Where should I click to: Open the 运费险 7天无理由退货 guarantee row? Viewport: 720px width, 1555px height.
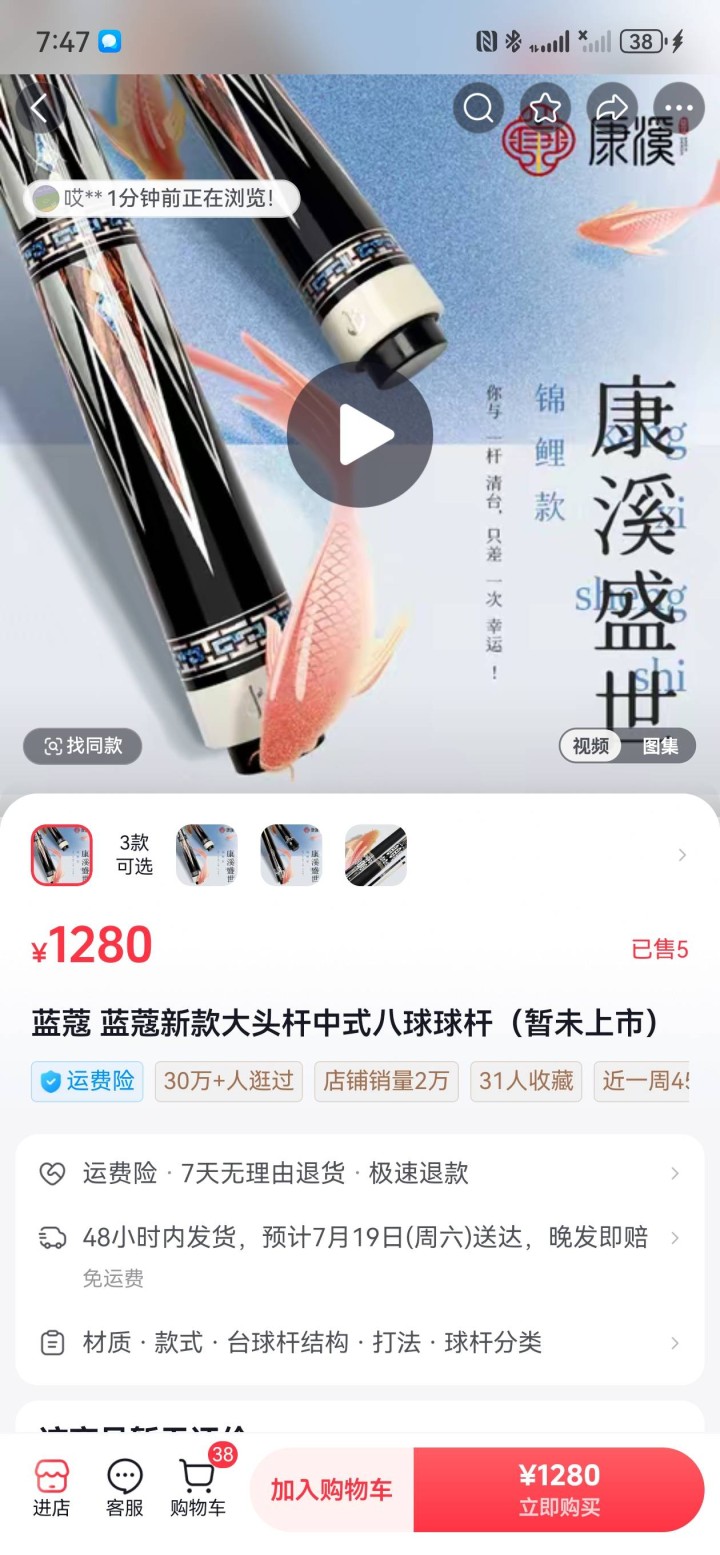pyautogui.click(x=360, y=1173)
